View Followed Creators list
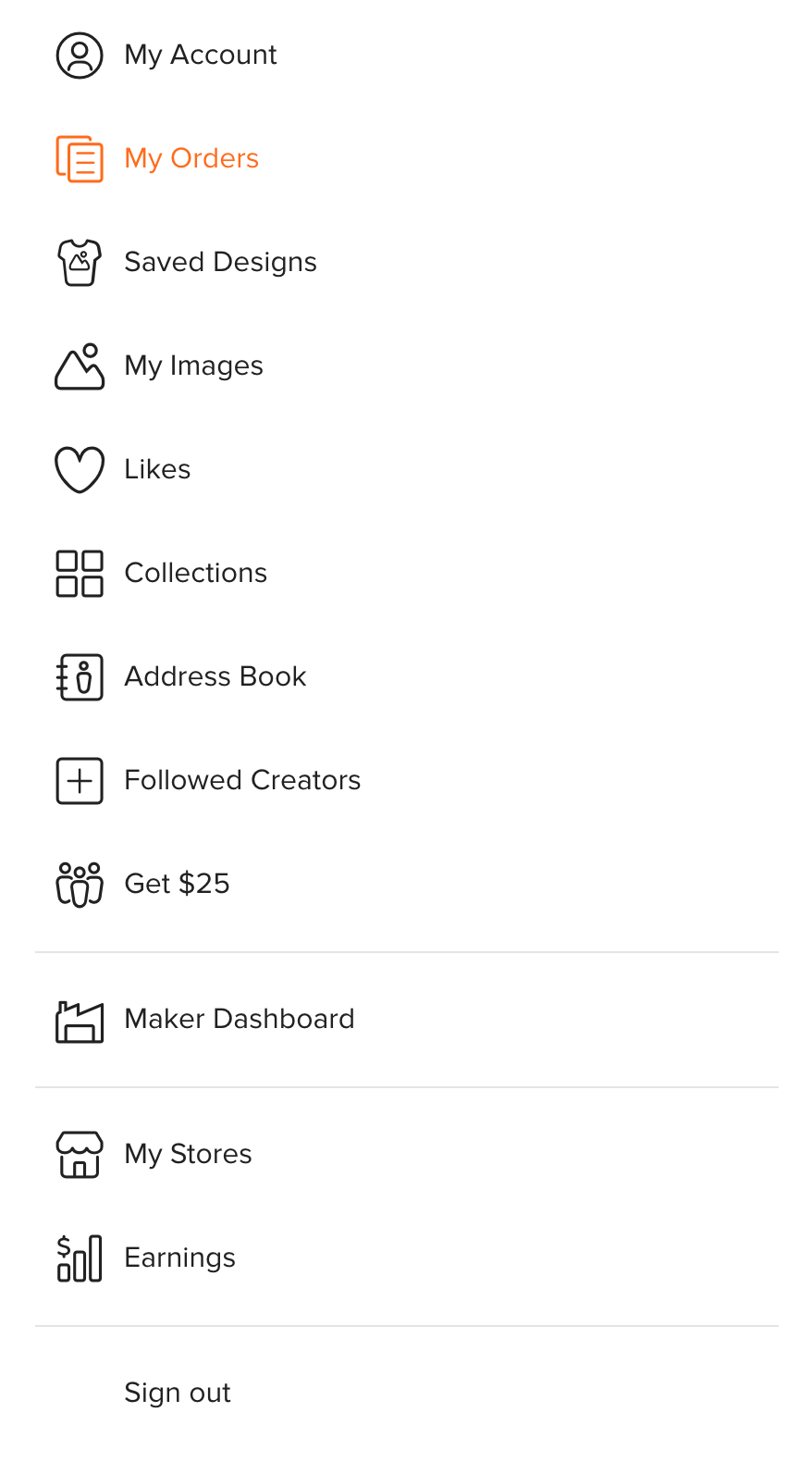Viewport: 812px width, 1462px height. click(x=242, y=781)
